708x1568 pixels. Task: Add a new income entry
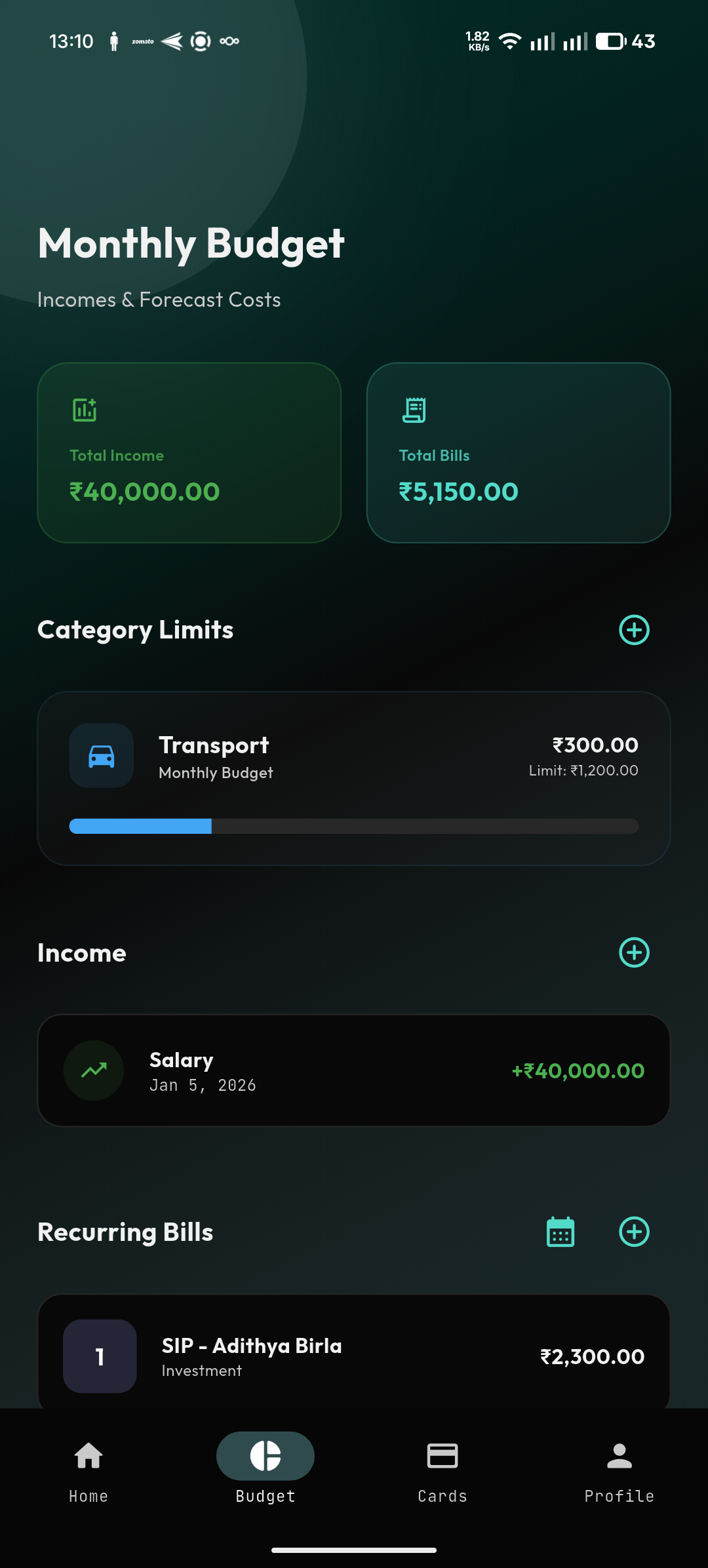[x=634, y=952]
